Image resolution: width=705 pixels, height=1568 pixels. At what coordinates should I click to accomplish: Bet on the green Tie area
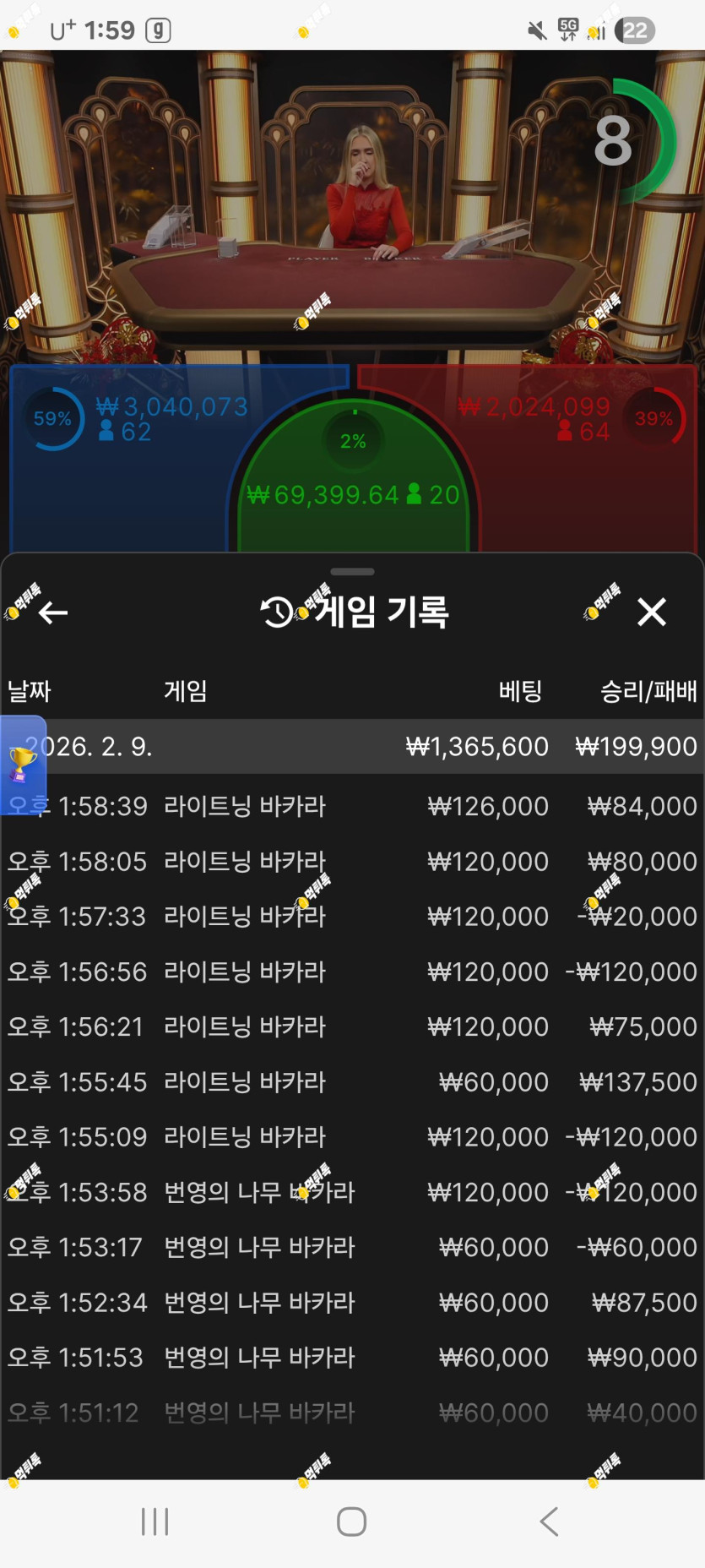pos(353,482)
